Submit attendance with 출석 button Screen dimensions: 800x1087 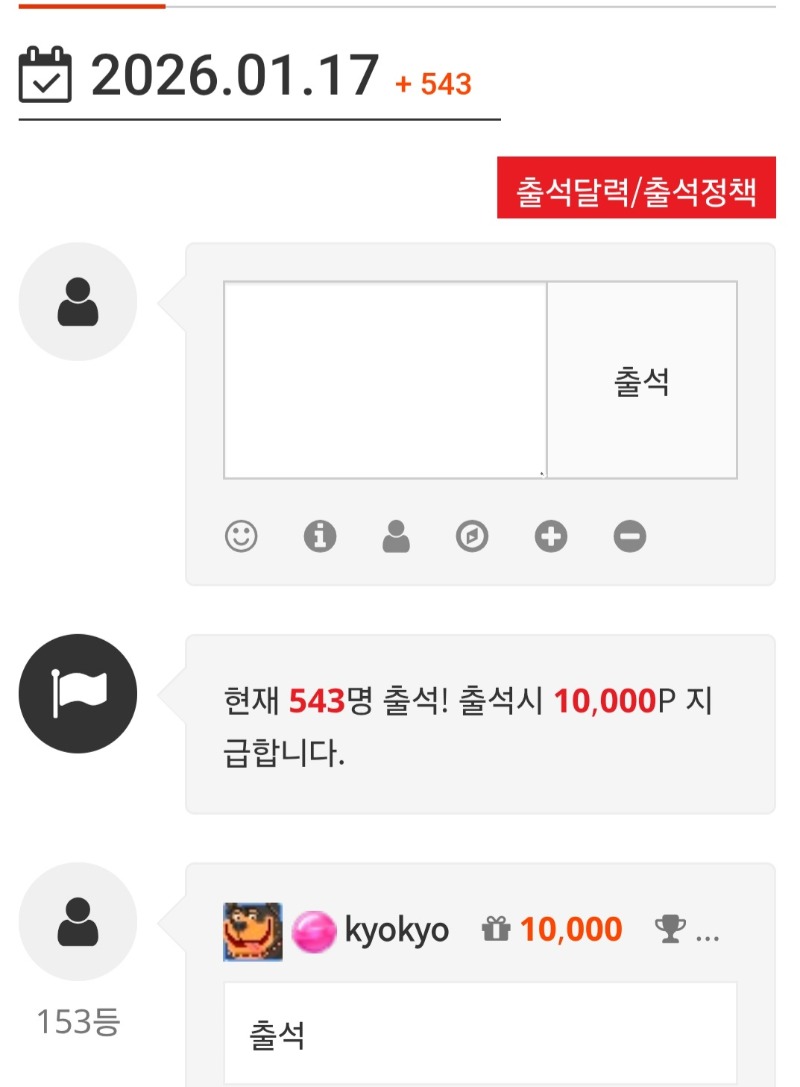(642, 380)
